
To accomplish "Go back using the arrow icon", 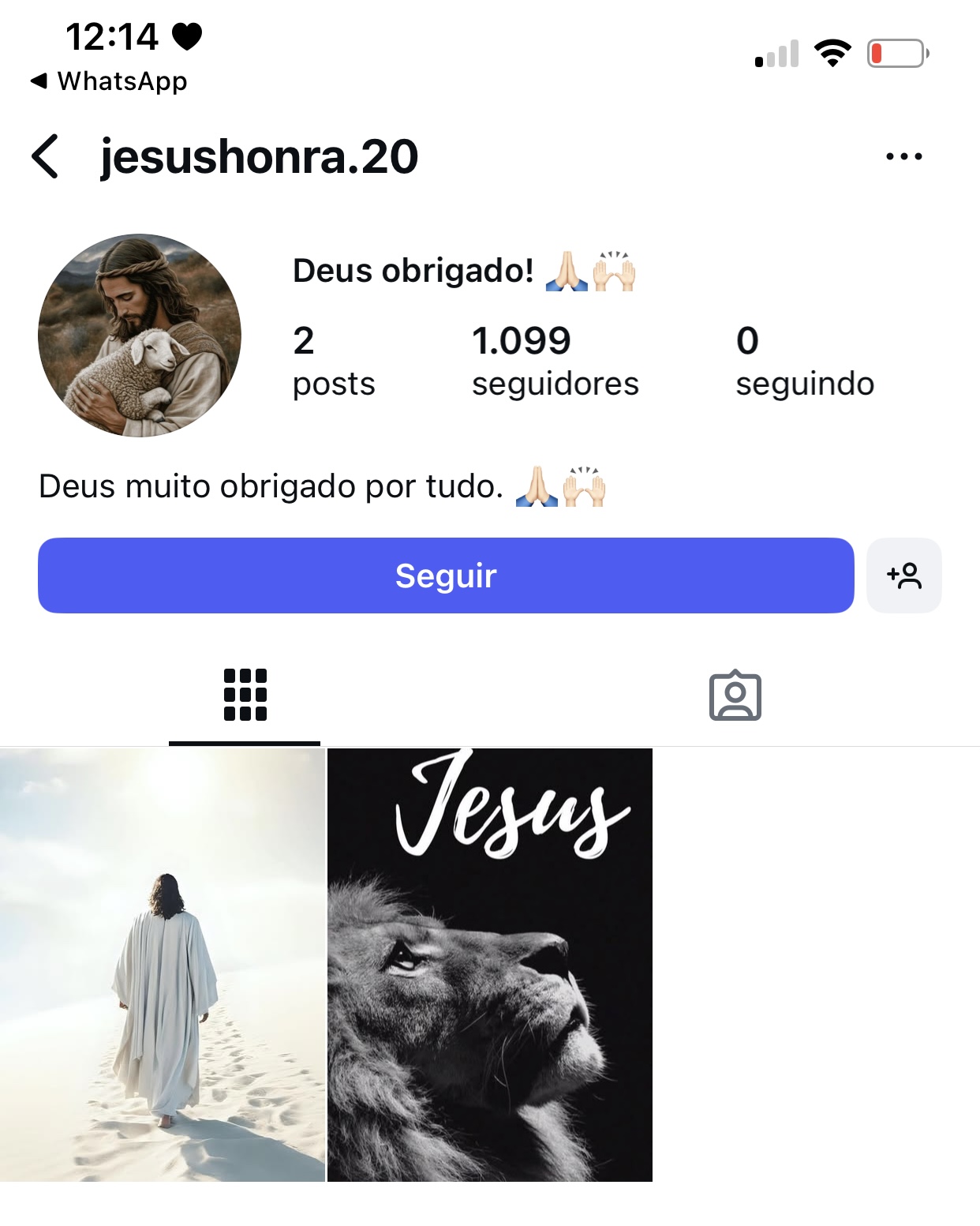I will click(x=46, y=156).
